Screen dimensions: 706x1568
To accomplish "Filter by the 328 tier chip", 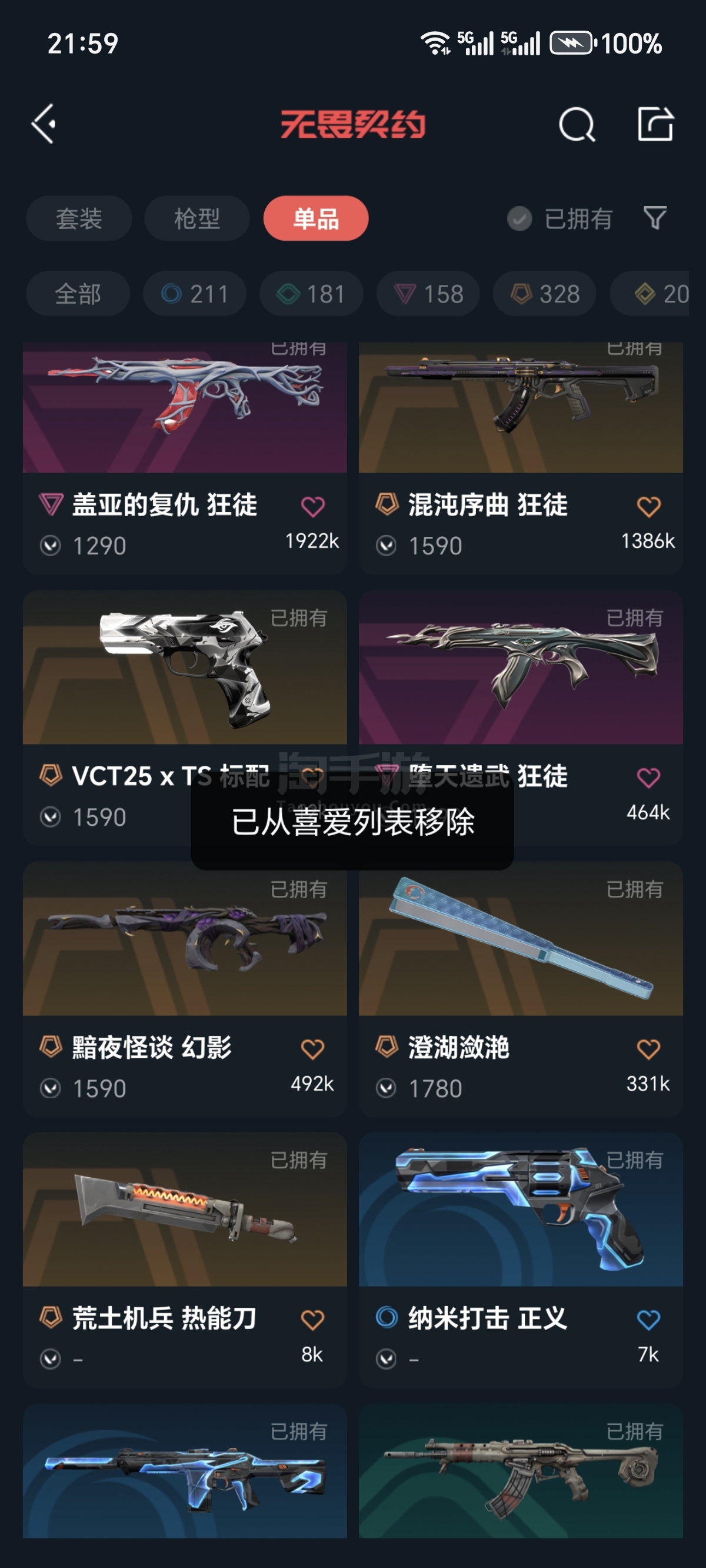I will pos(544,294).
